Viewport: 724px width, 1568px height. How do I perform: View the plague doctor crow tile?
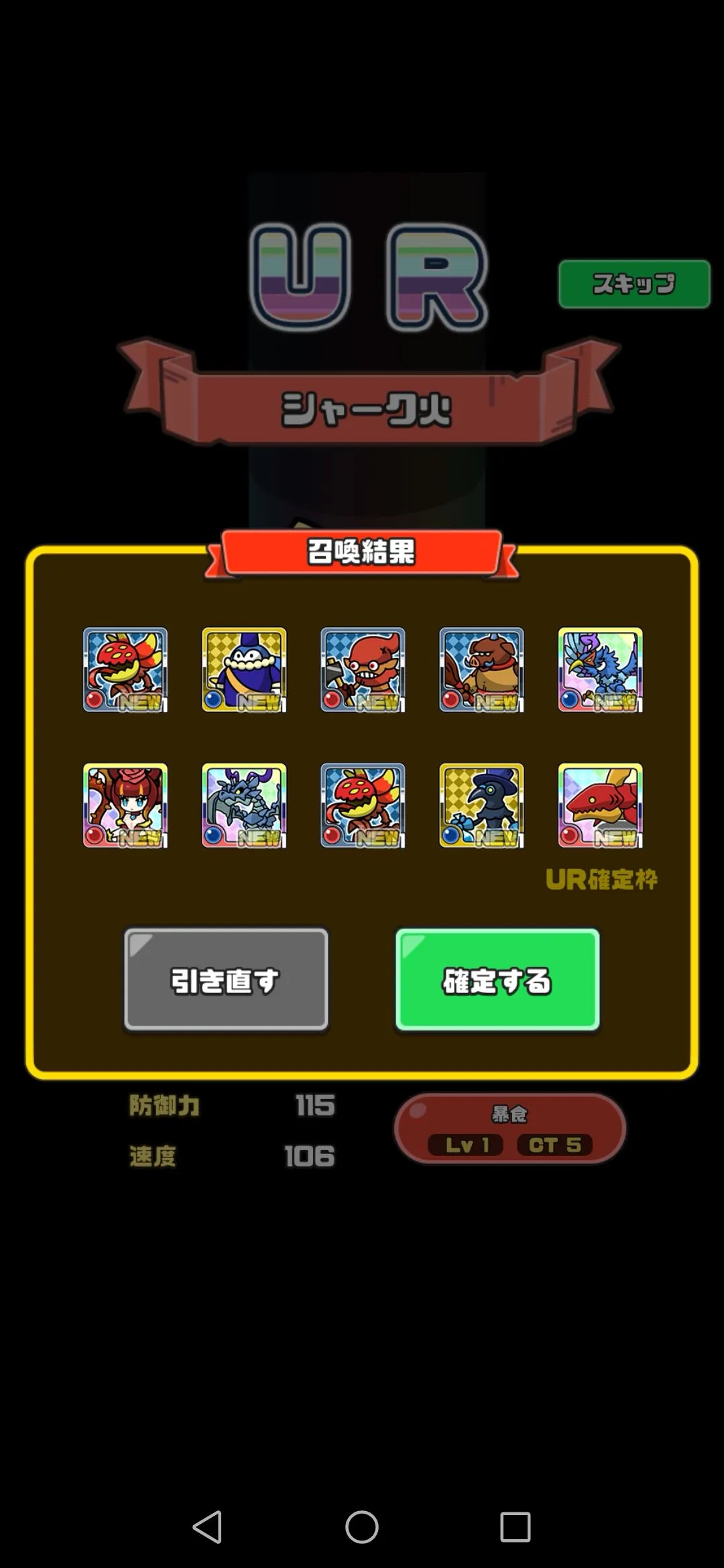tap(481, 805)
